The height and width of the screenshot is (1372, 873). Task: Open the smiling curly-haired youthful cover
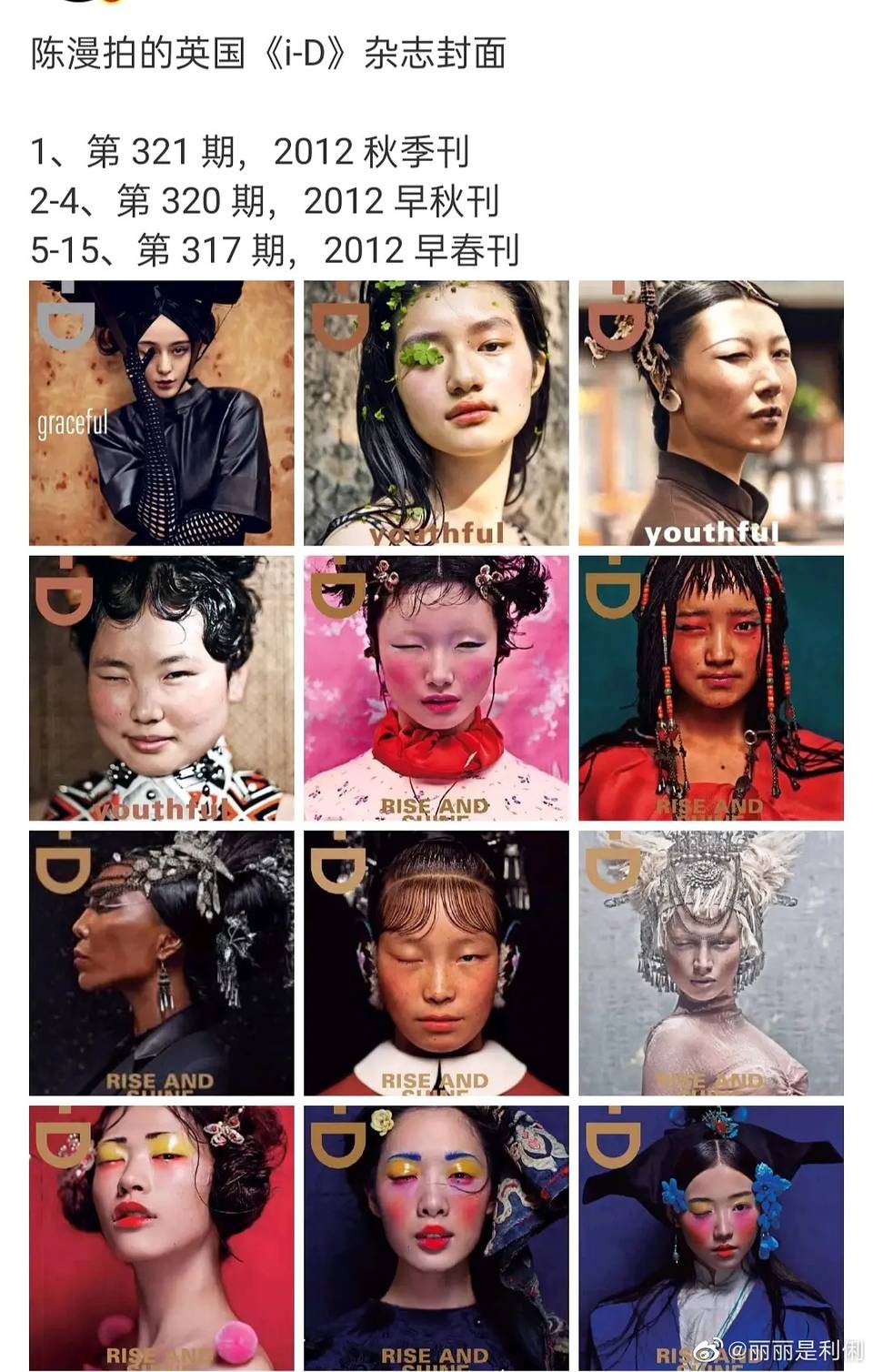coord(161,688)
